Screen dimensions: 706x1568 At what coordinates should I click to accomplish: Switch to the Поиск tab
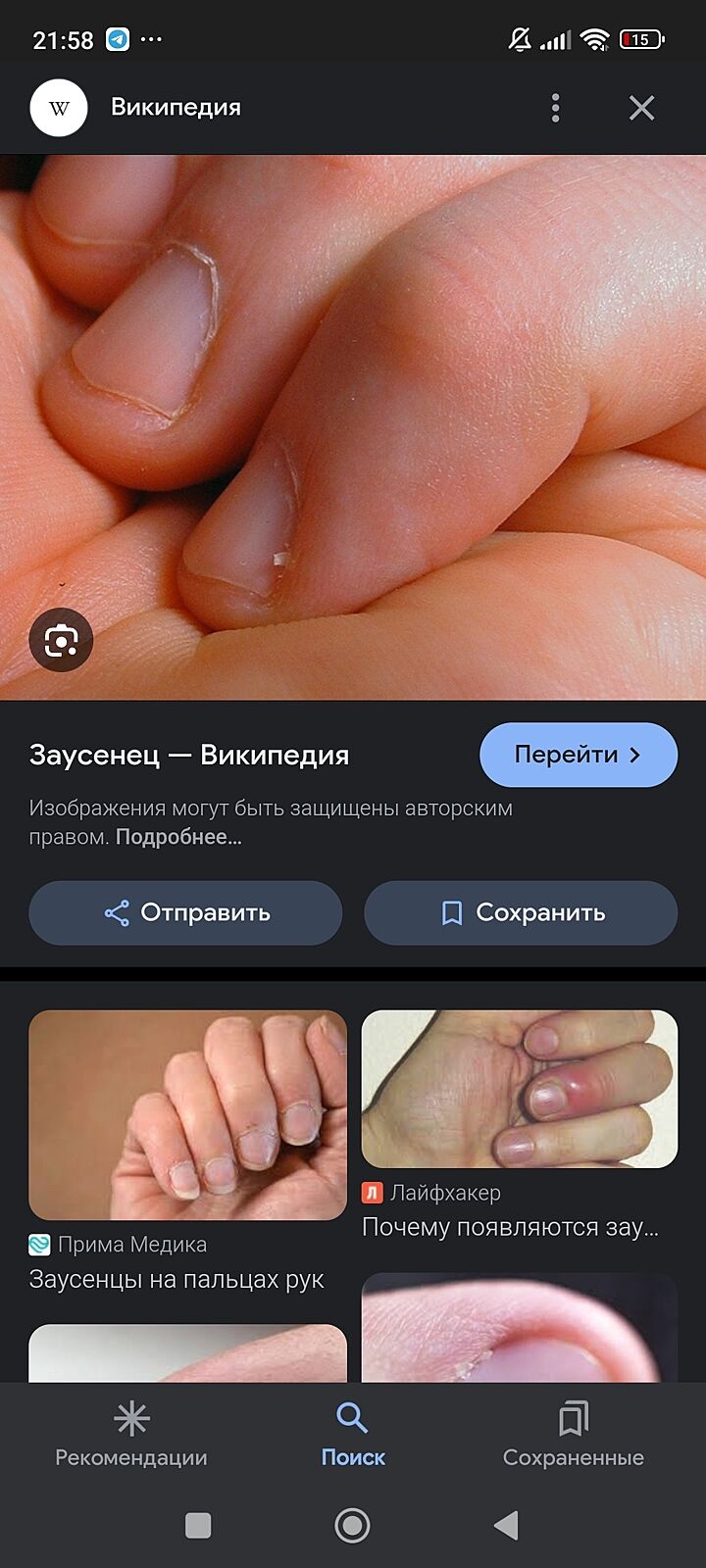(x=353, y=1433)
